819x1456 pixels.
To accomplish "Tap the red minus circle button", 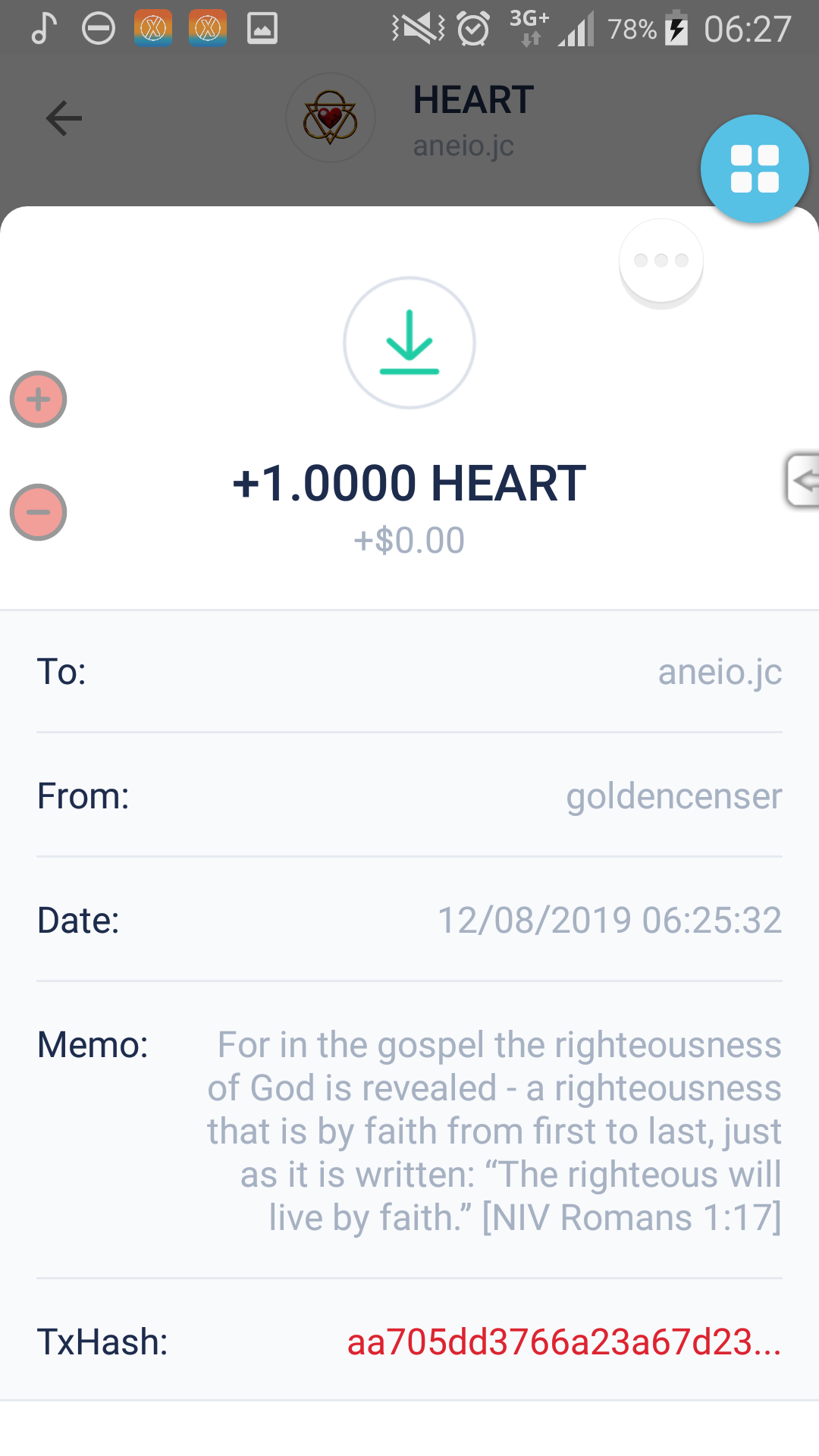I will (x=39, y=513).
